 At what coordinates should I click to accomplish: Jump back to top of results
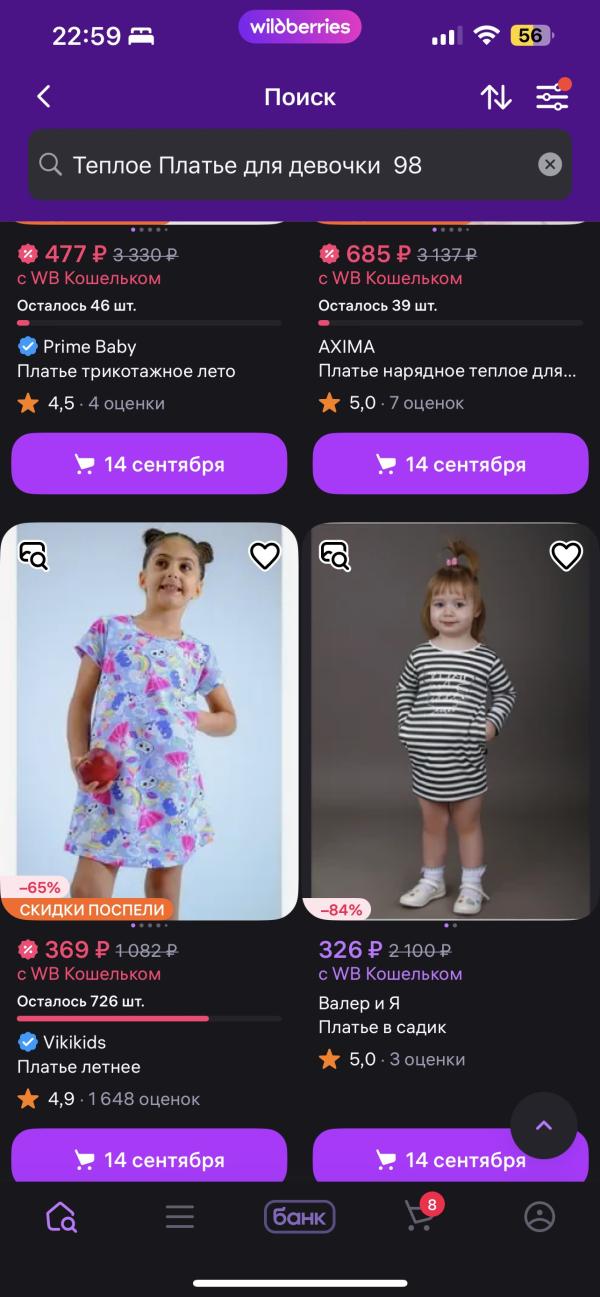click(x=543, y=1126)
